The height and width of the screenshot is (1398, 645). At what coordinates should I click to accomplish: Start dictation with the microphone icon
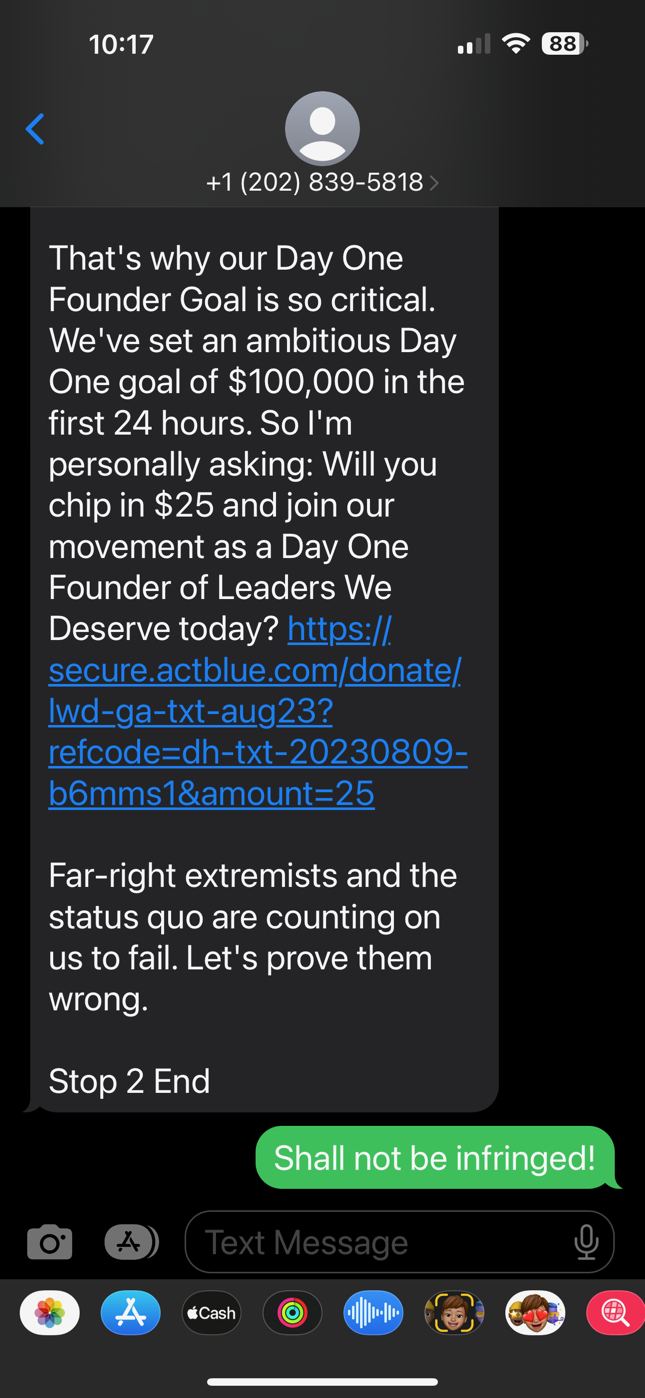point(586,1242)
